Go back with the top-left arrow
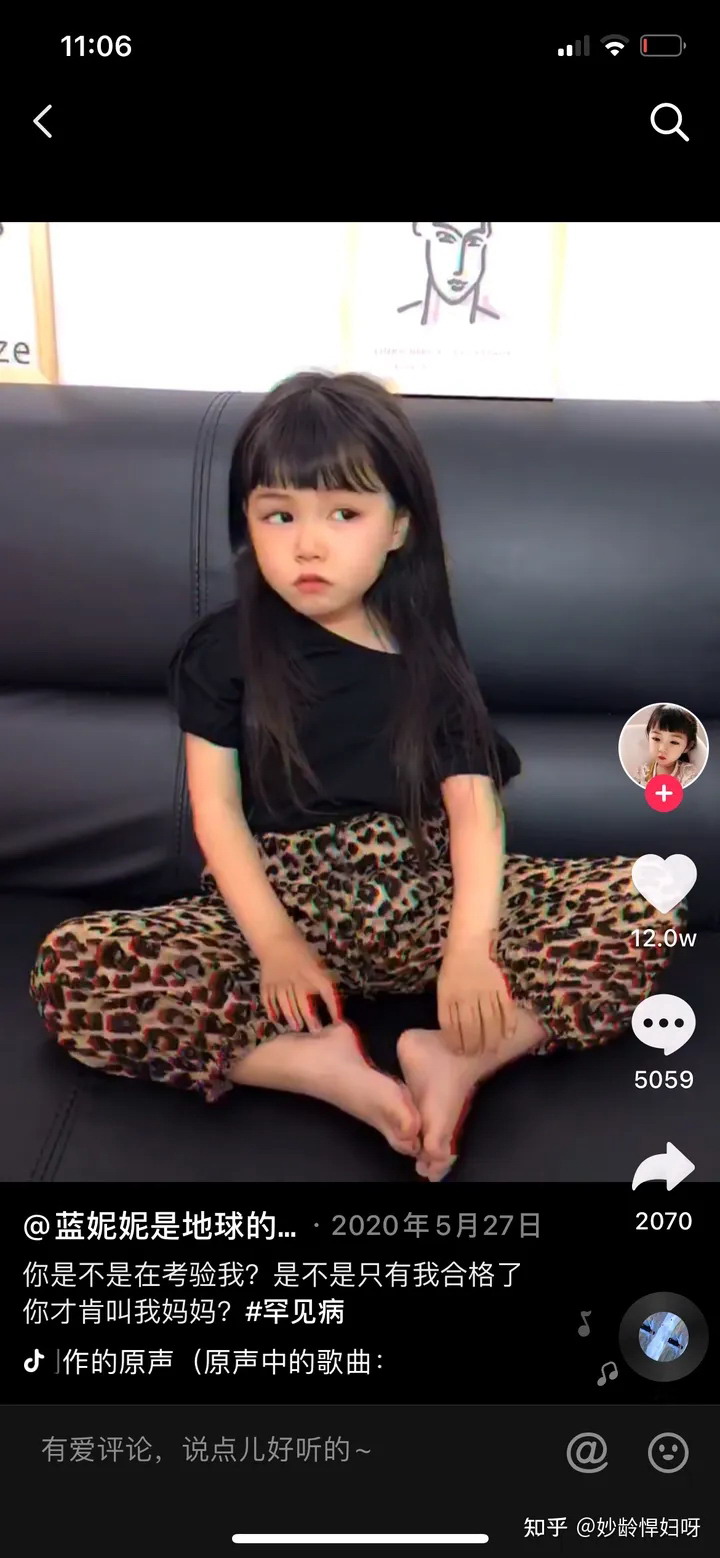Image resolution: width=720 pixels, height=1558 pixels. [42, 122]
